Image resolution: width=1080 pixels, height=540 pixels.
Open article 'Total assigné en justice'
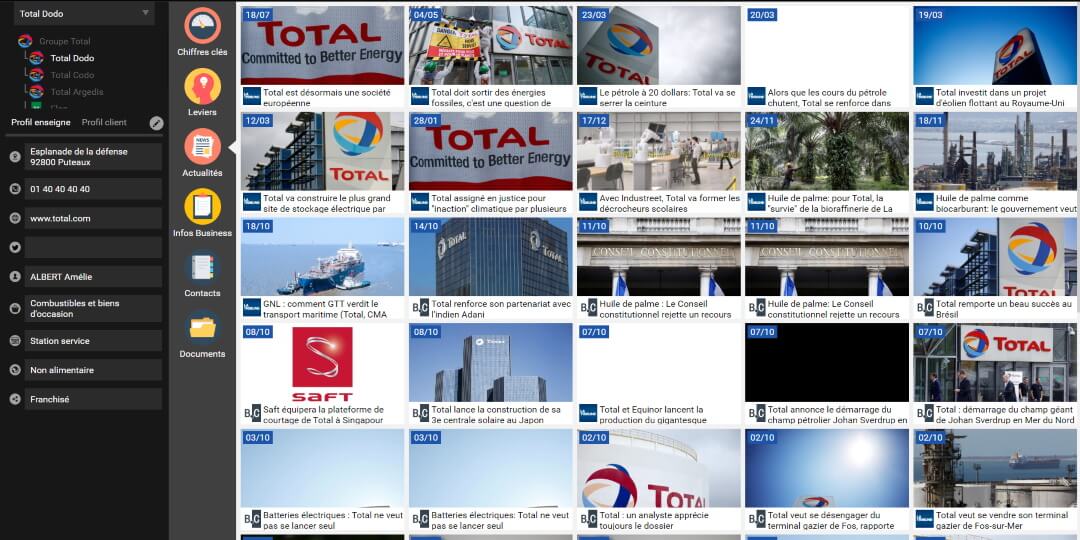pyautogui.click(x=490, y=162)
